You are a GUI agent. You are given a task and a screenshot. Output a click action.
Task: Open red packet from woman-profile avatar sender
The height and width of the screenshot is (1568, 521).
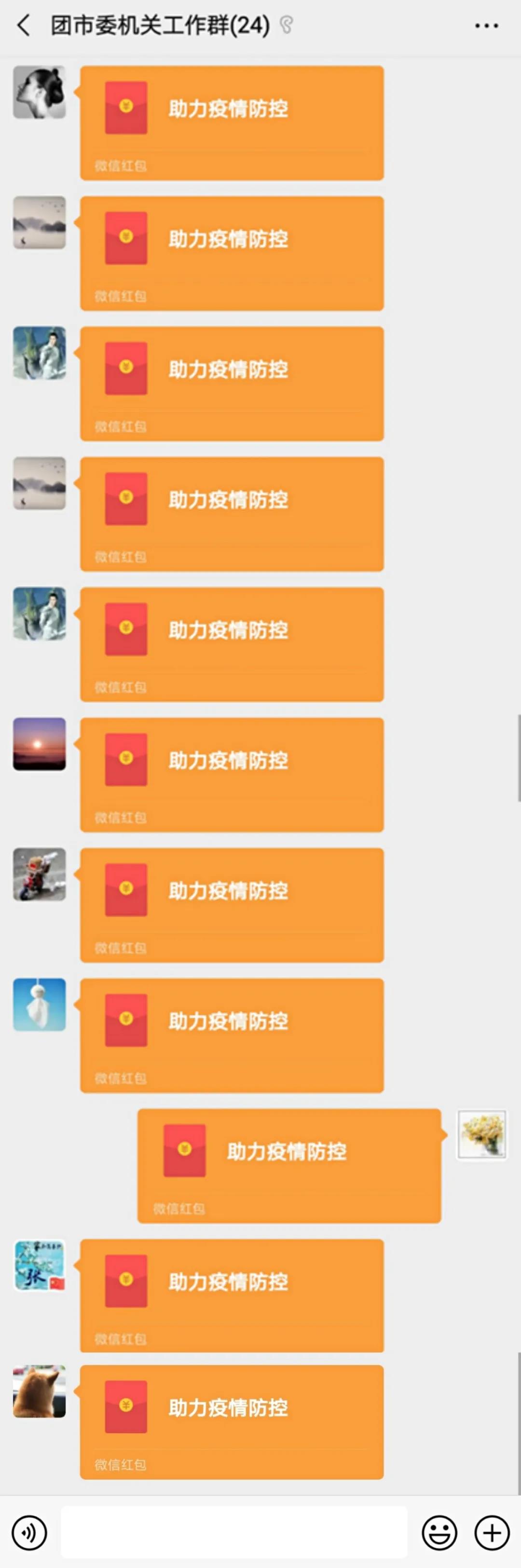pyautogui.click(x=231, y=123)
